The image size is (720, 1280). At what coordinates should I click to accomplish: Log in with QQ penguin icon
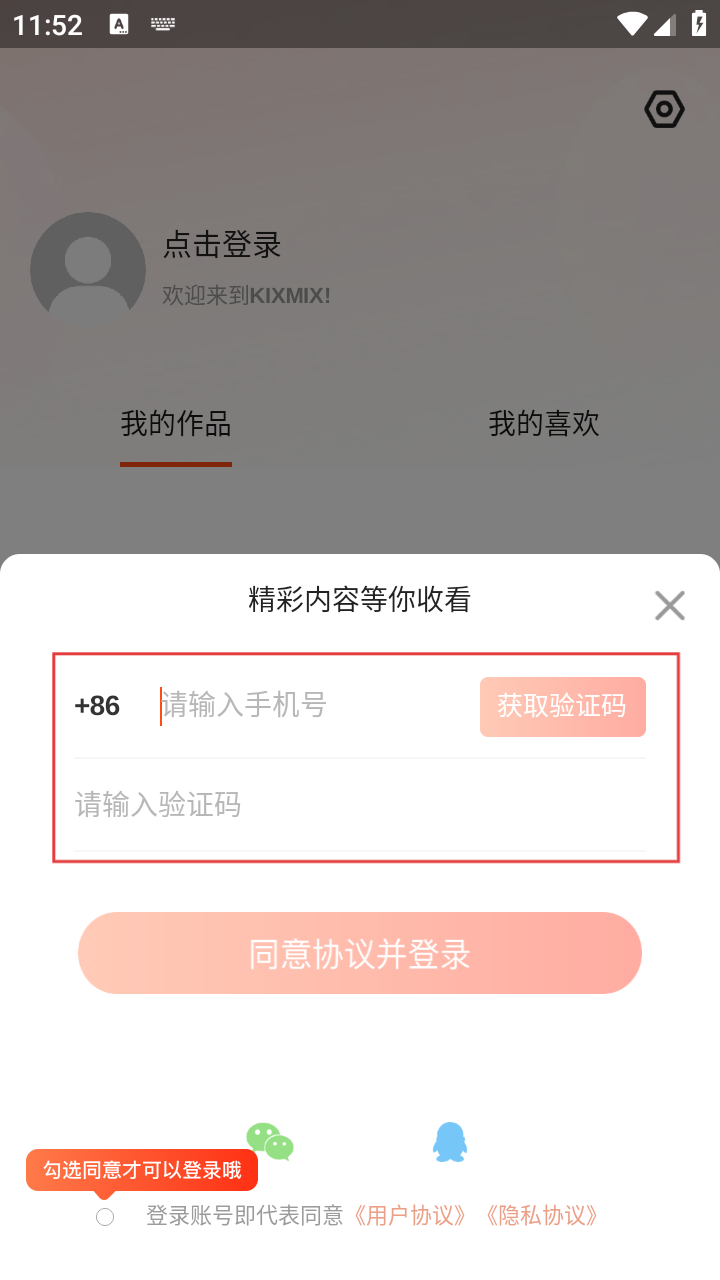(x=450, y=1141)
